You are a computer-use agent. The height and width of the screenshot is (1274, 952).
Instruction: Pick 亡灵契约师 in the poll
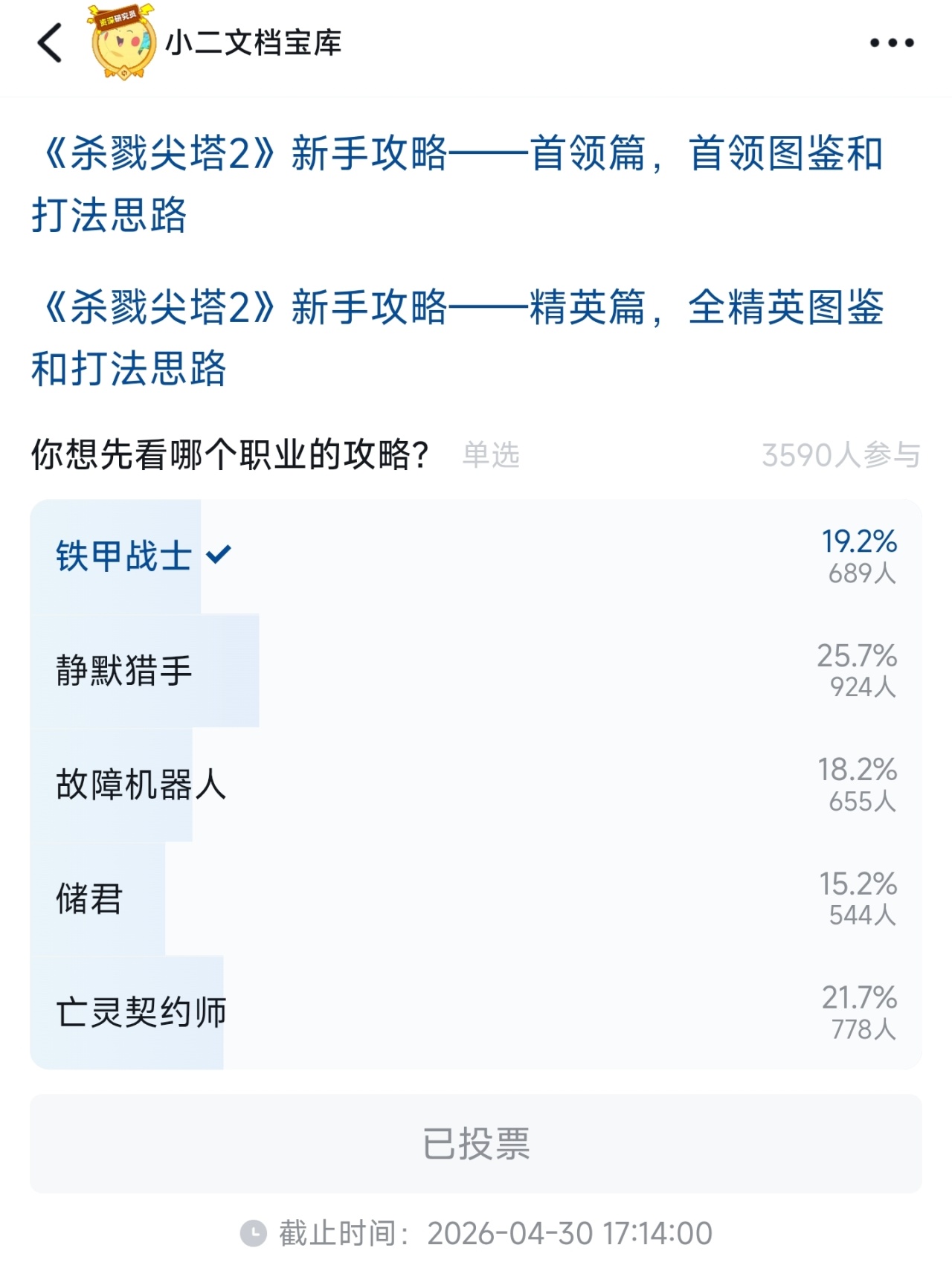point(476,1012)
